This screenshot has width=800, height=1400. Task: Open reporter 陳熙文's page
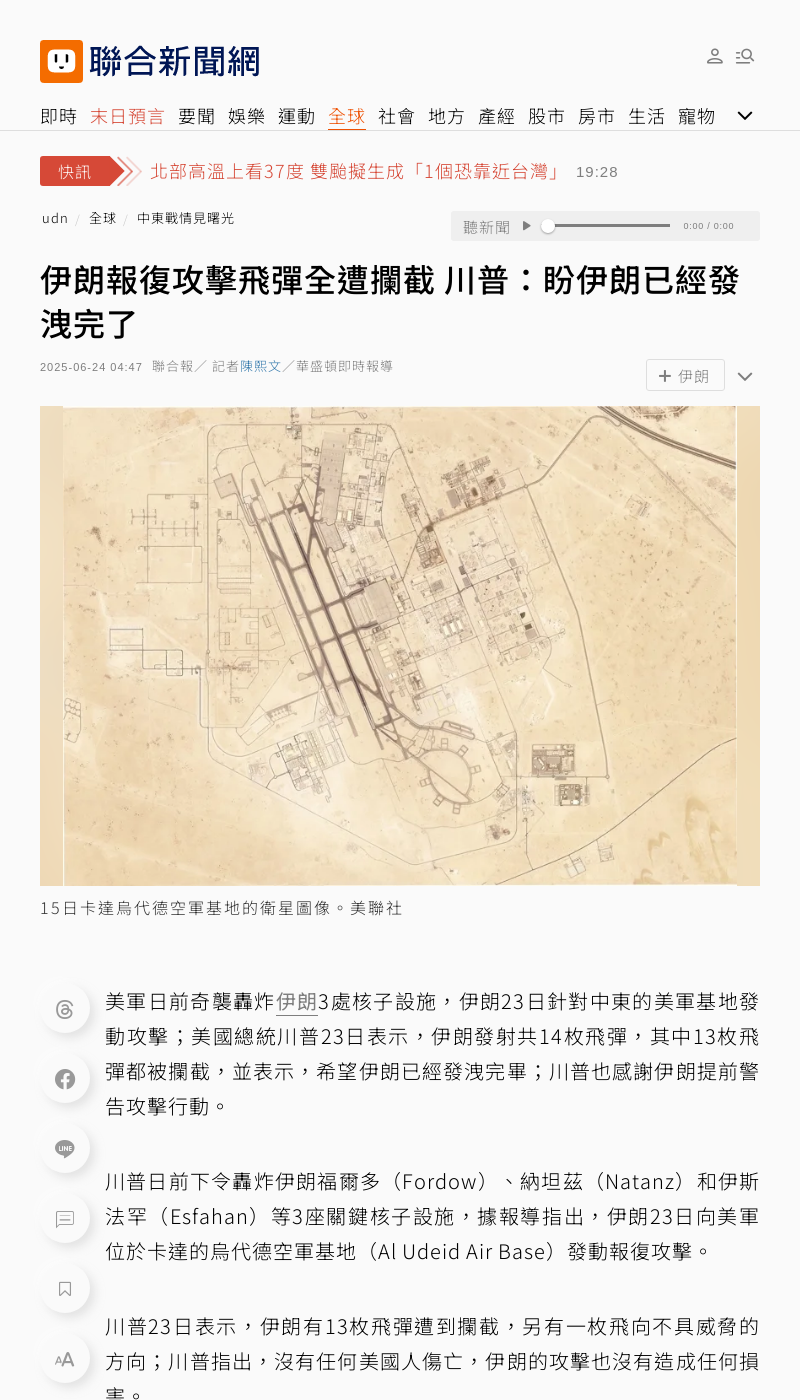tap(261, 366)
